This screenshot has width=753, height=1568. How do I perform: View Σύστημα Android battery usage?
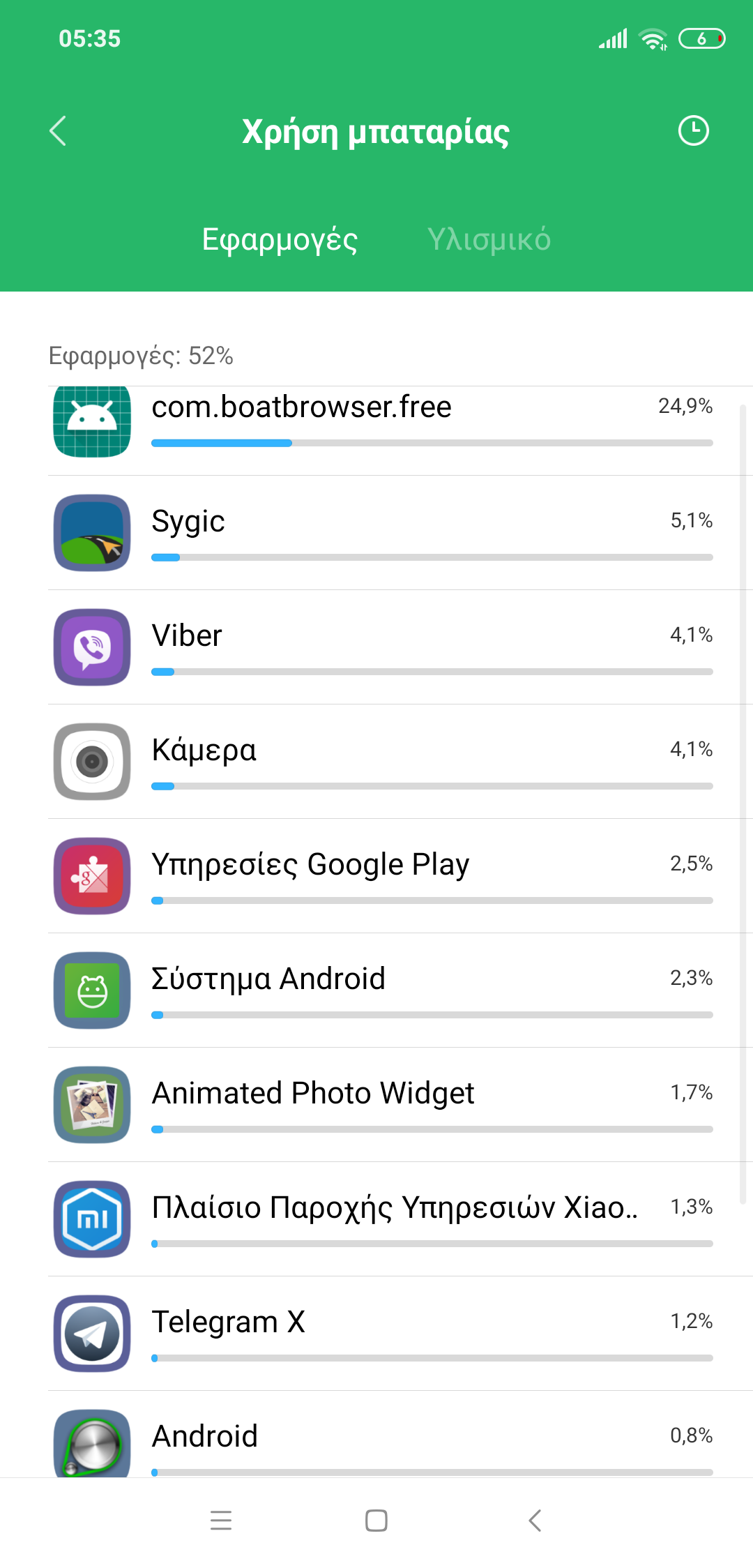click(x=390, y=991)
